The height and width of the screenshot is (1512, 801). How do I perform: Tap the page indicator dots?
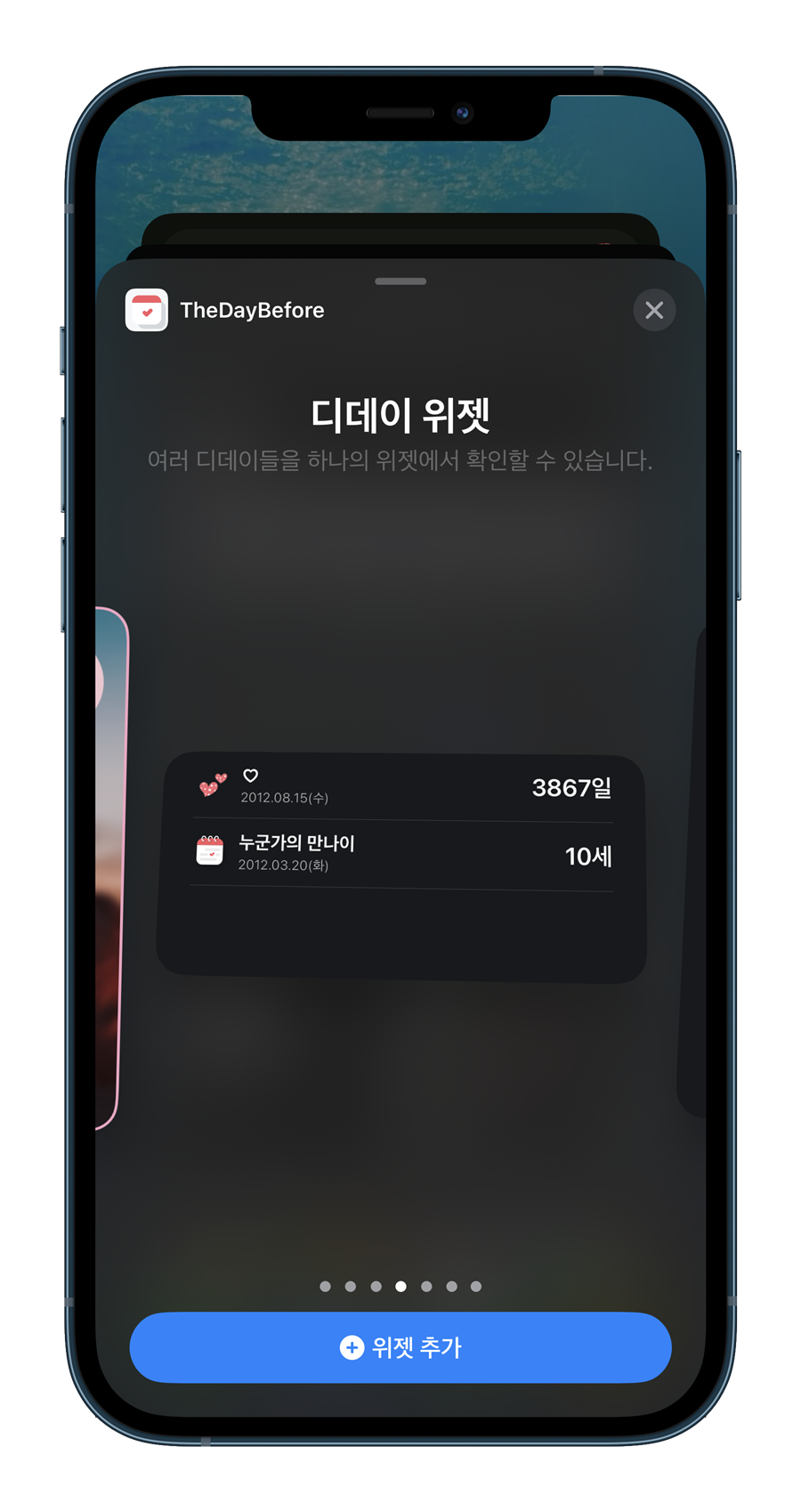click(x=400, y=1286)
